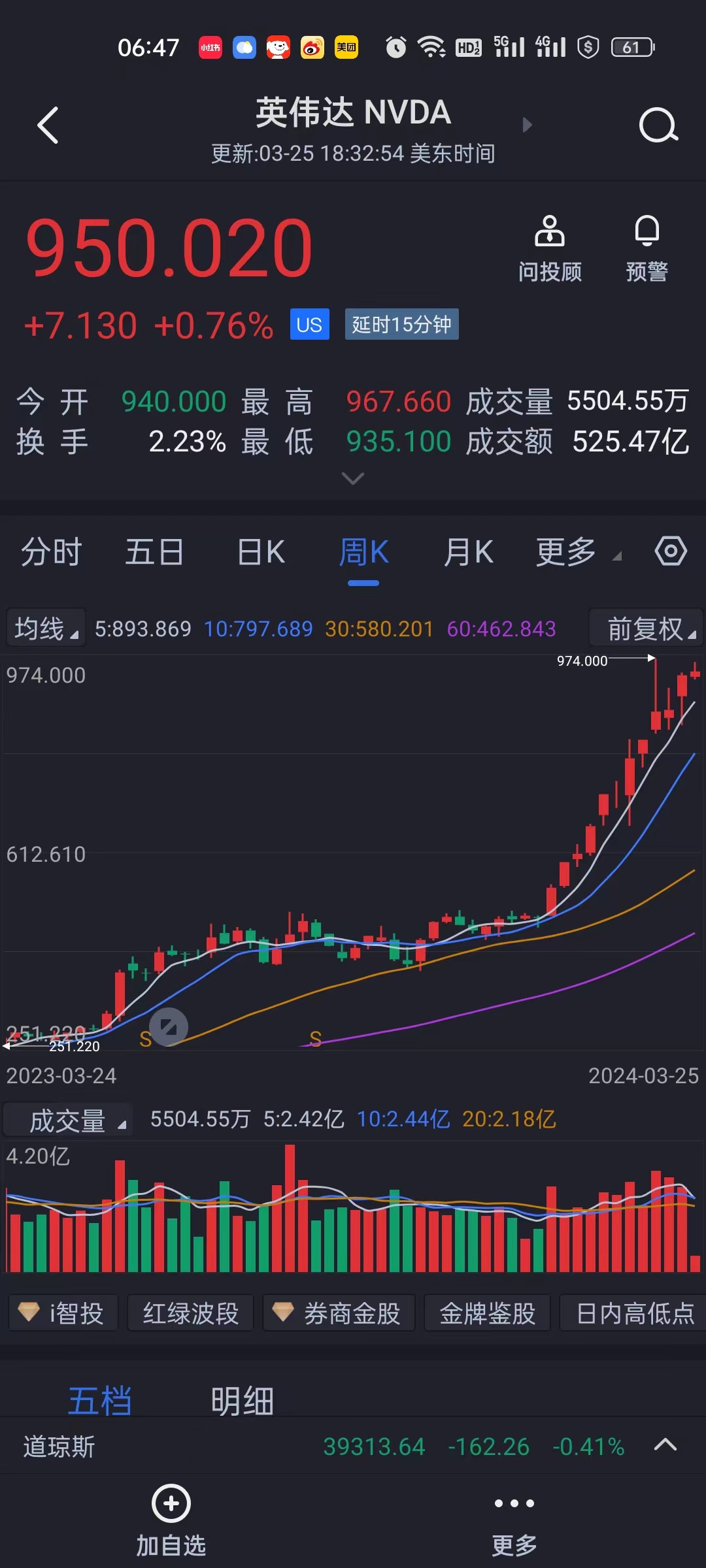Open the 成交量 volume indicator selector
Screen dimensions: 706x1568
point(67,1119)
